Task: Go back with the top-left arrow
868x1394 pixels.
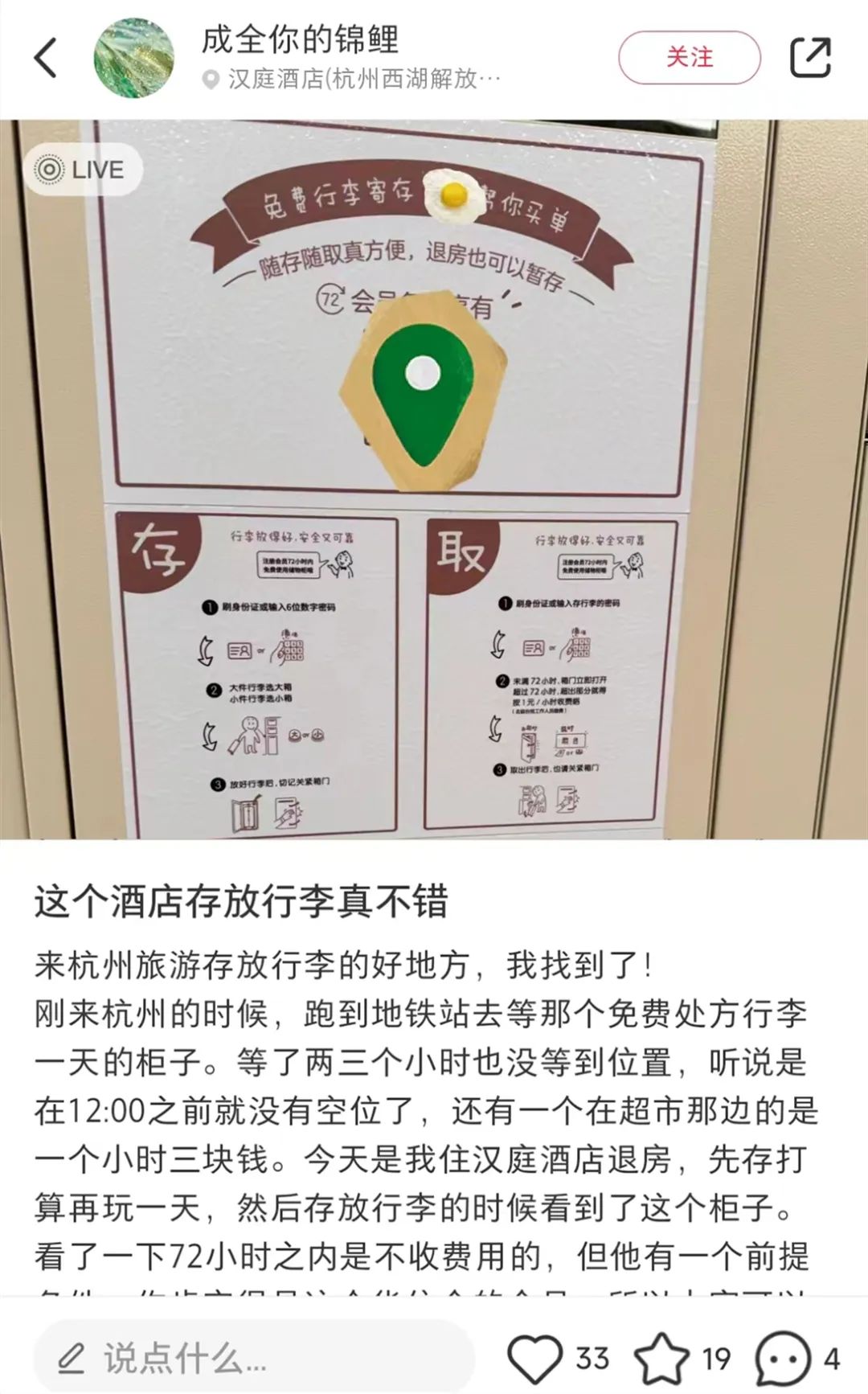Action: [46, 58]
